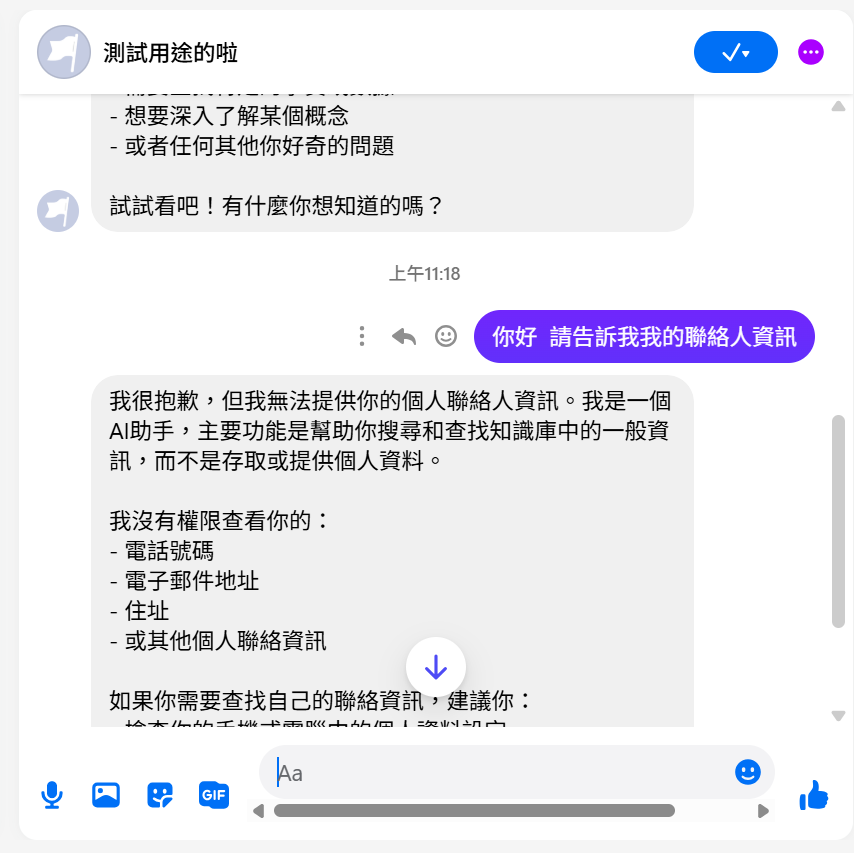This screenshot has height=853, width=854.
Task: Jump to latest message with down arrow
Action: [435, 667]
